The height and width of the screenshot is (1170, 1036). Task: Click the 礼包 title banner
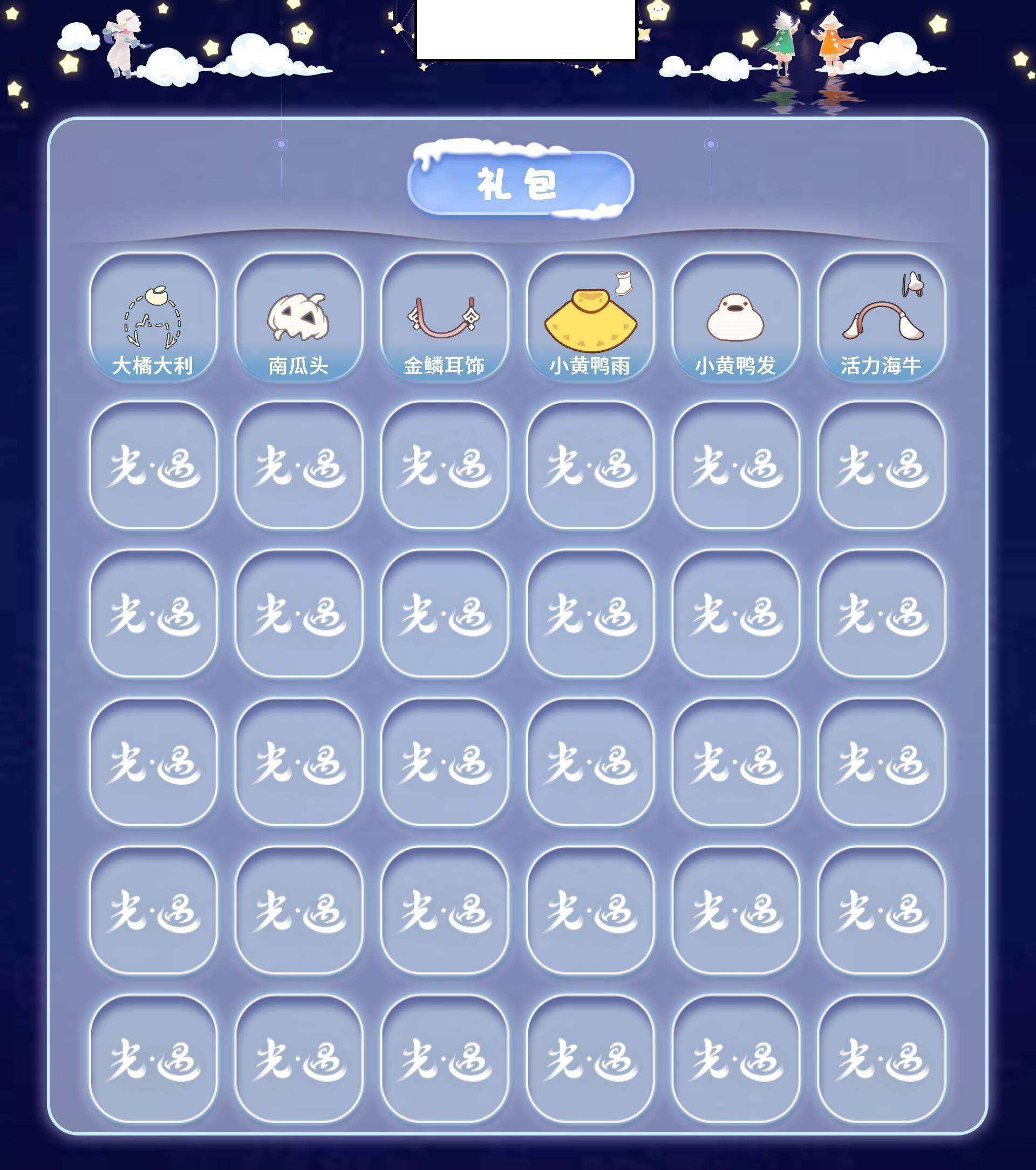click(x=518, y=183)
